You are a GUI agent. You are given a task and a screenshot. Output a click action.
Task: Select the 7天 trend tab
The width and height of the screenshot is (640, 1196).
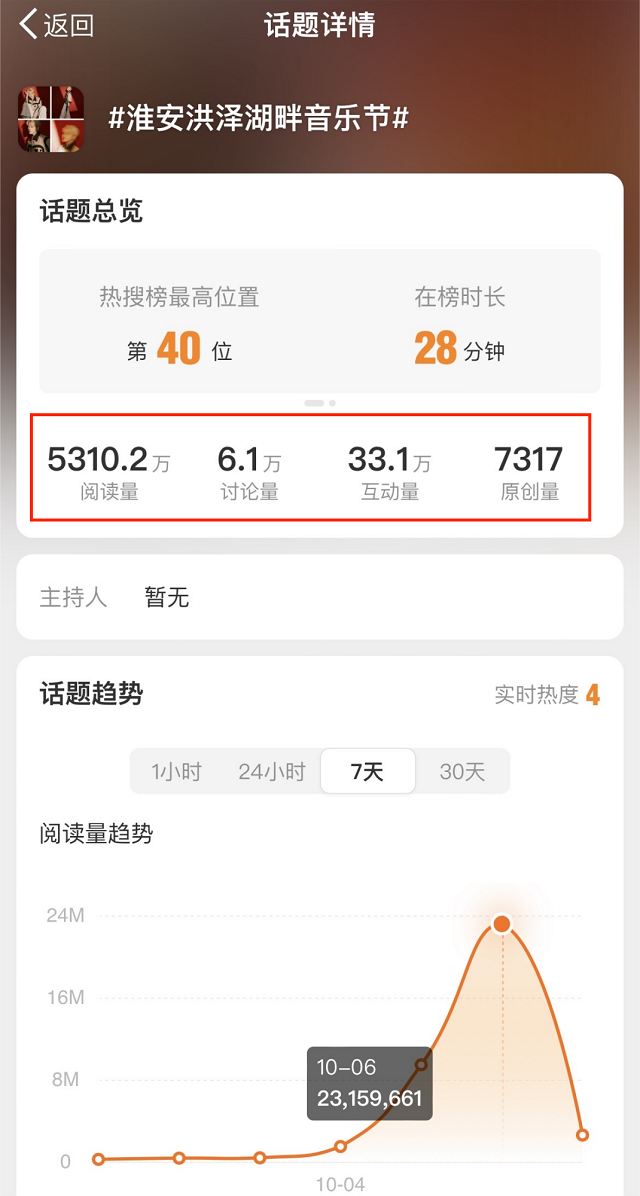point(368,771)
